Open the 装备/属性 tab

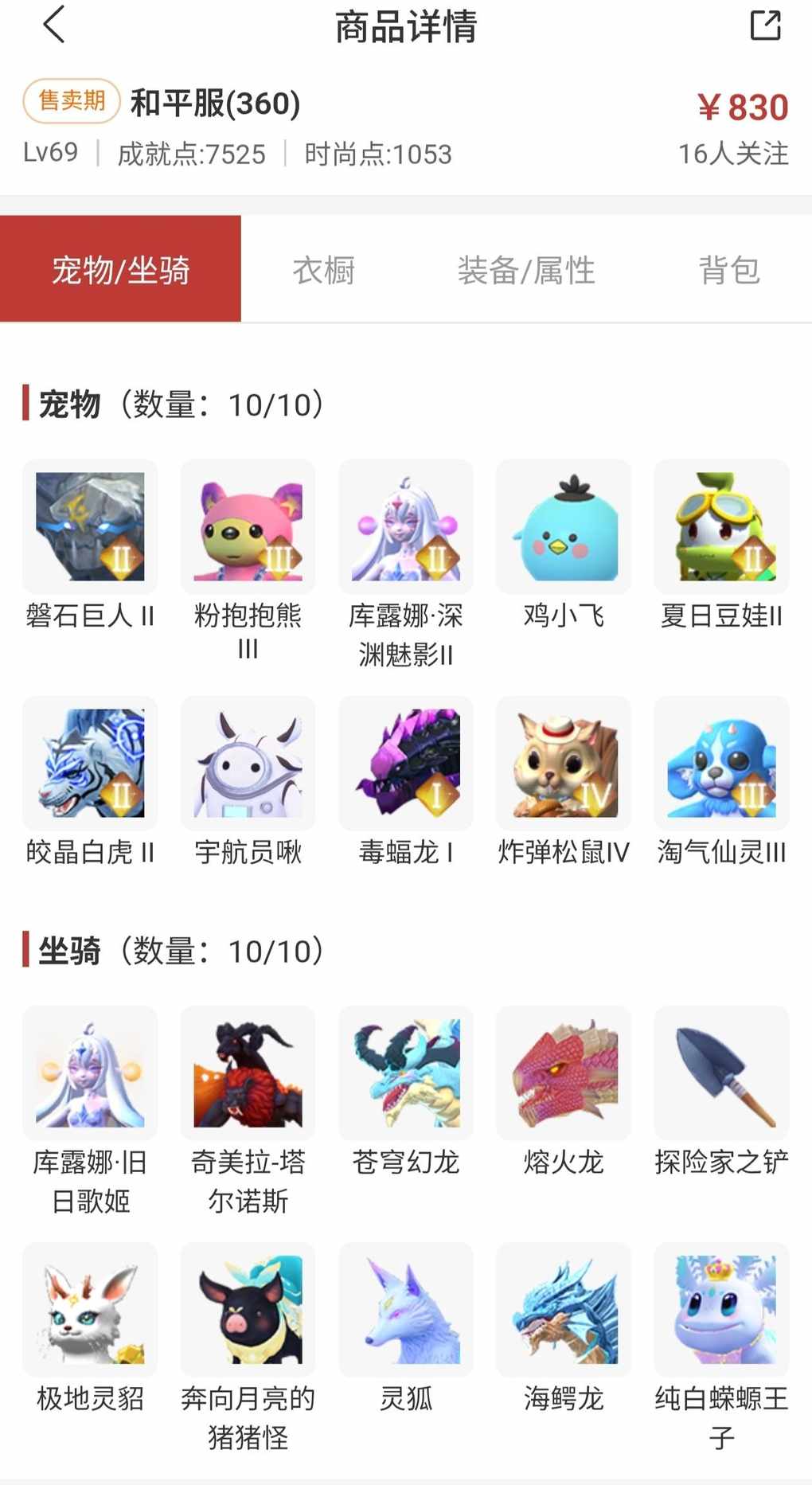525,269
